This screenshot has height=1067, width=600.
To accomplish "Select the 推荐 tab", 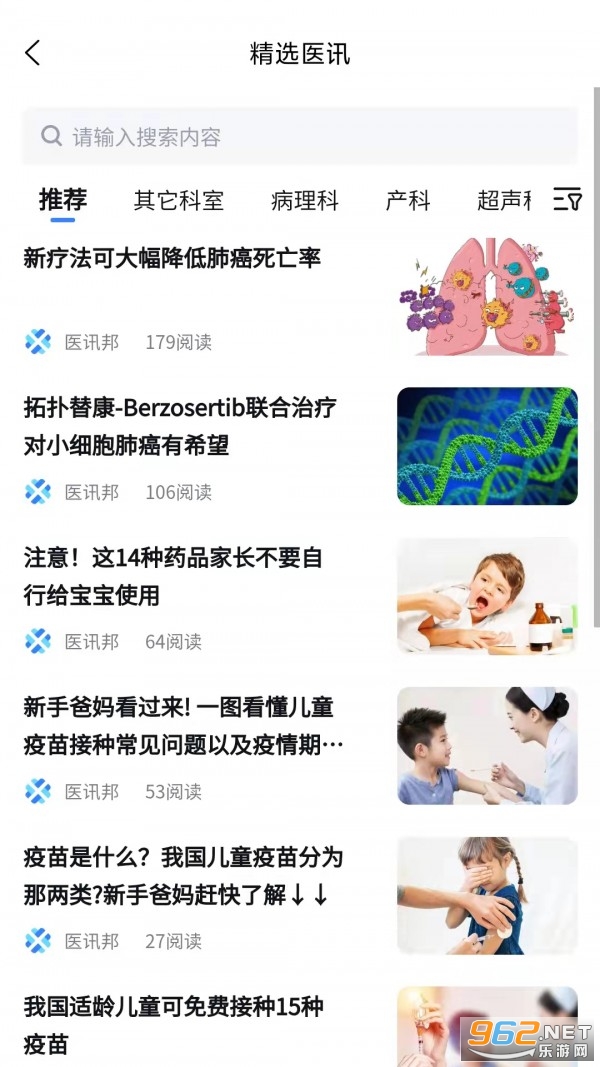I will click(63, 200).
